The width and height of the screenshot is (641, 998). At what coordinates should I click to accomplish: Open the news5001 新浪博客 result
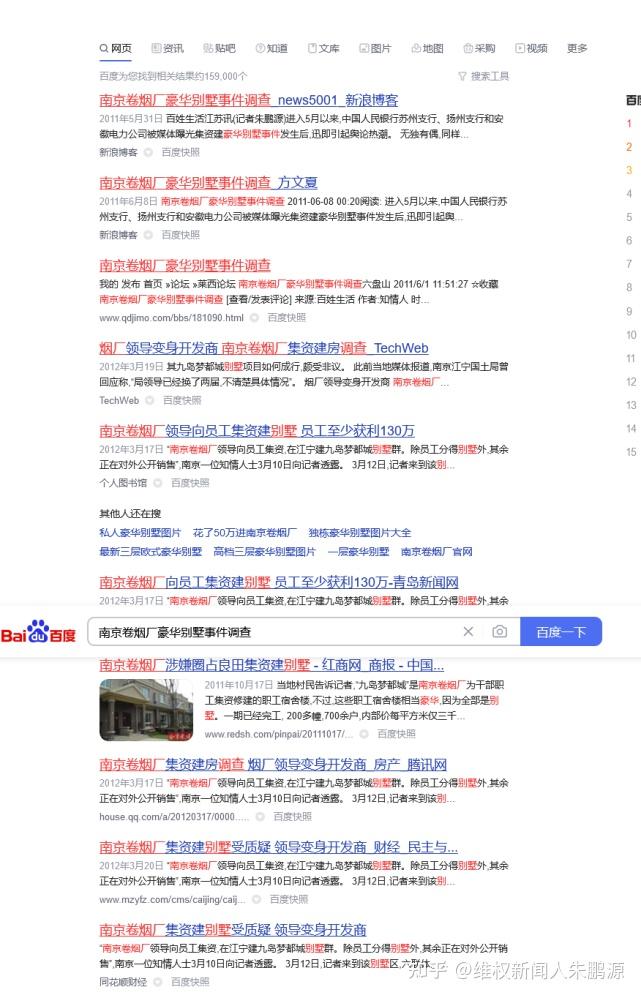point(248,100)
